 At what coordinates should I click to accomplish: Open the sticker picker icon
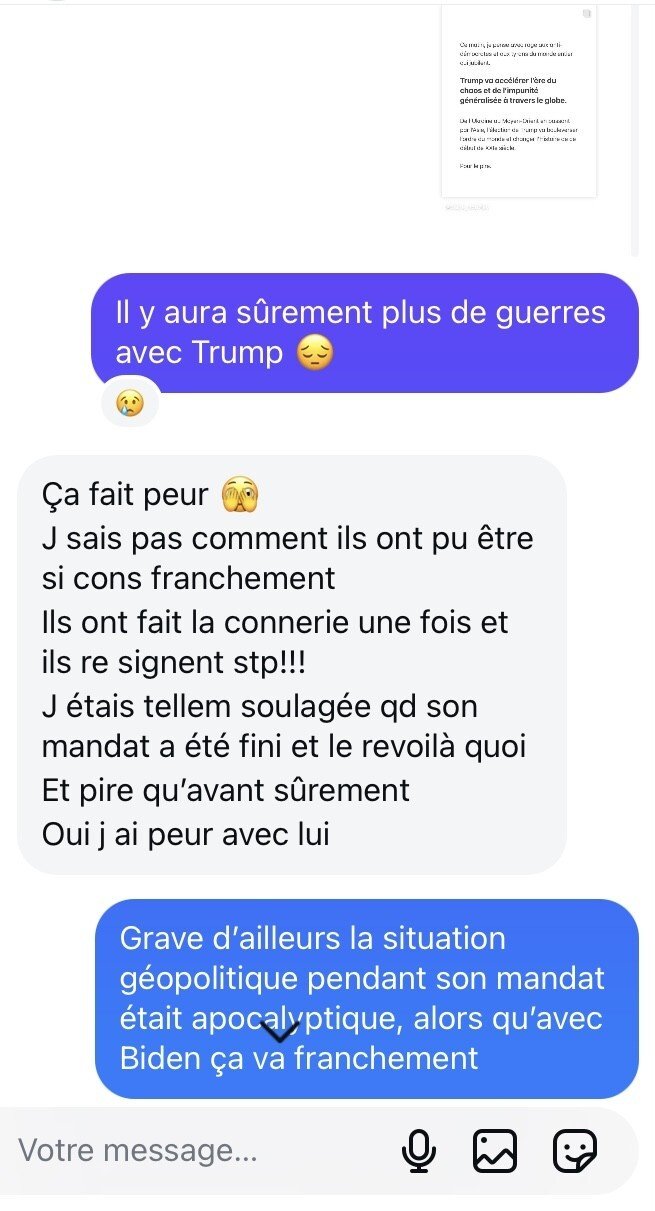(x=575, y=1151)
